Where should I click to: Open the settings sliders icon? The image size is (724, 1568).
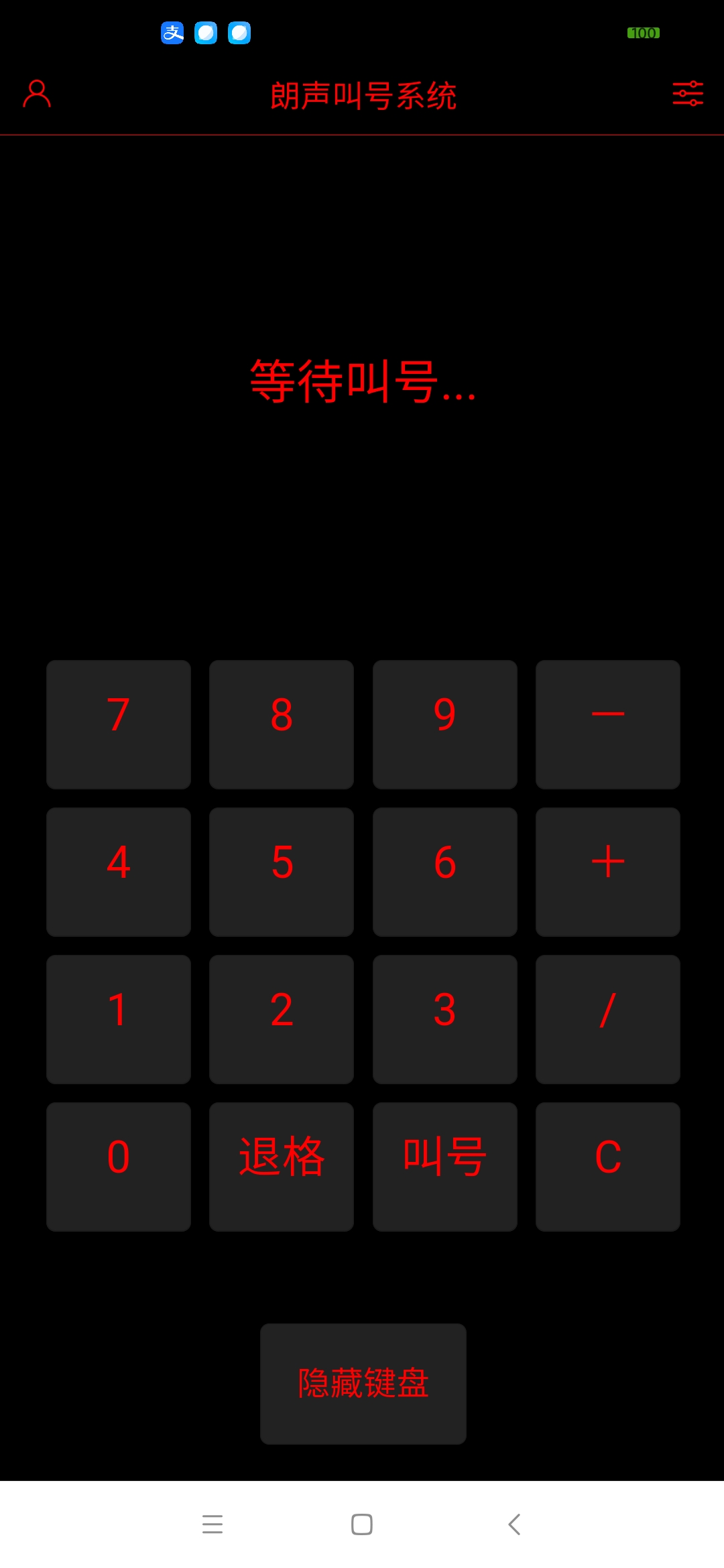click(x=688, y=94)
